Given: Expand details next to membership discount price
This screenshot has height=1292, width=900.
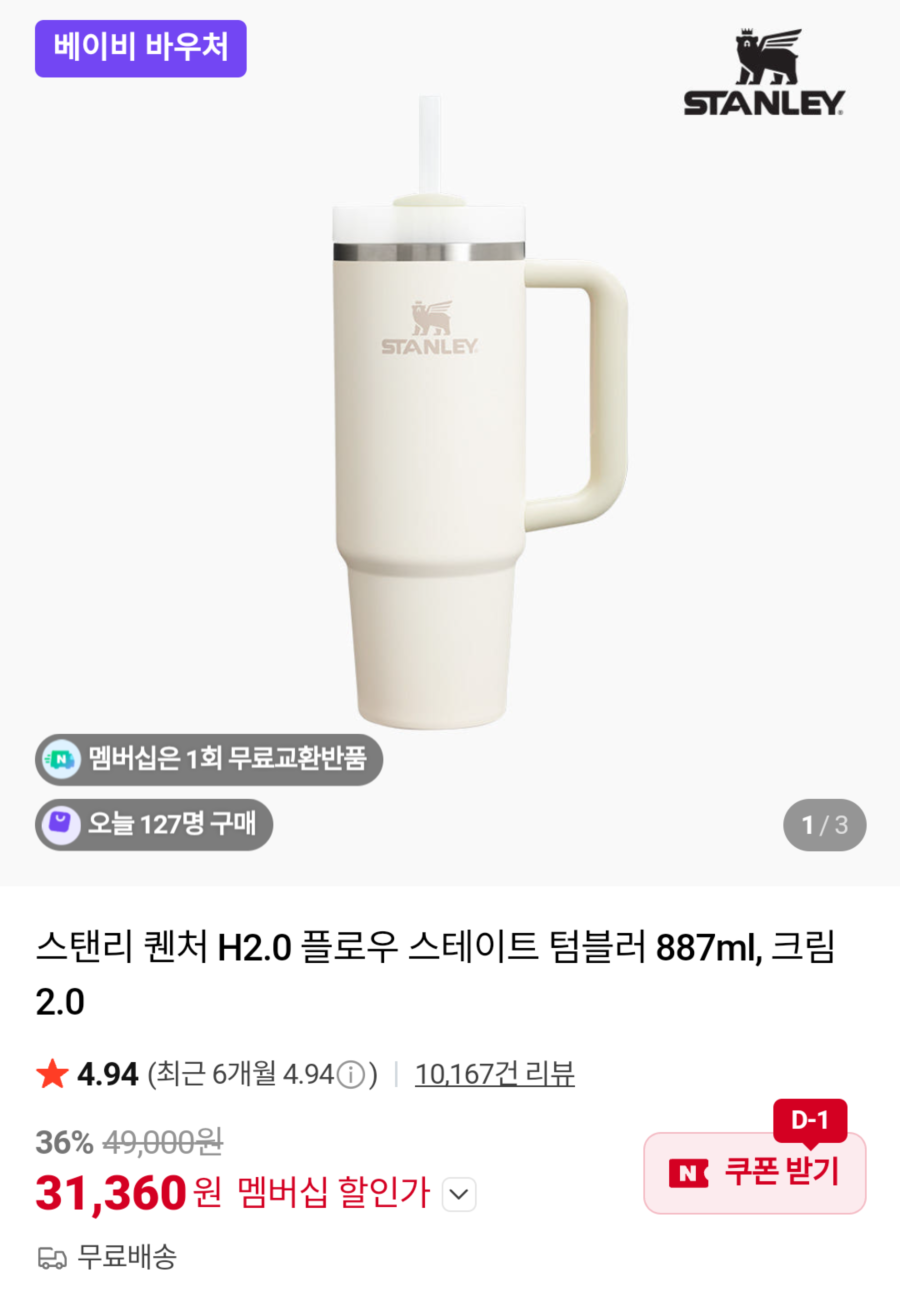Looking at the screenshot, I should click(458, 1195).
